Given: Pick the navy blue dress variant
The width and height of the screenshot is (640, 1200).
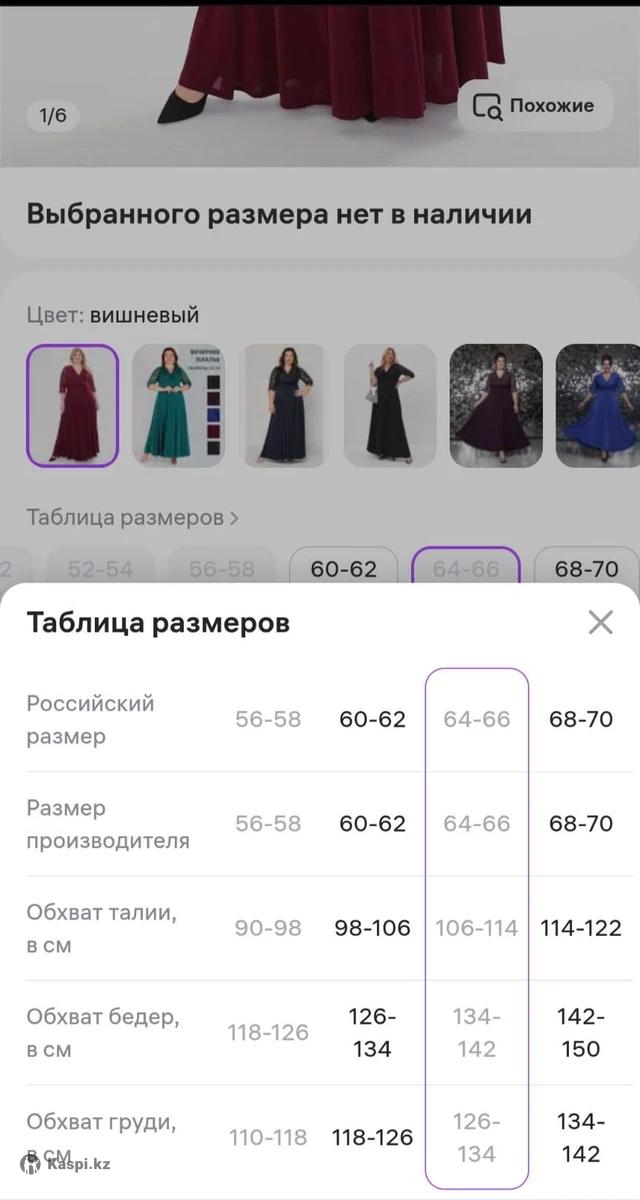Looking at the screenshot, I should (285, 405).
